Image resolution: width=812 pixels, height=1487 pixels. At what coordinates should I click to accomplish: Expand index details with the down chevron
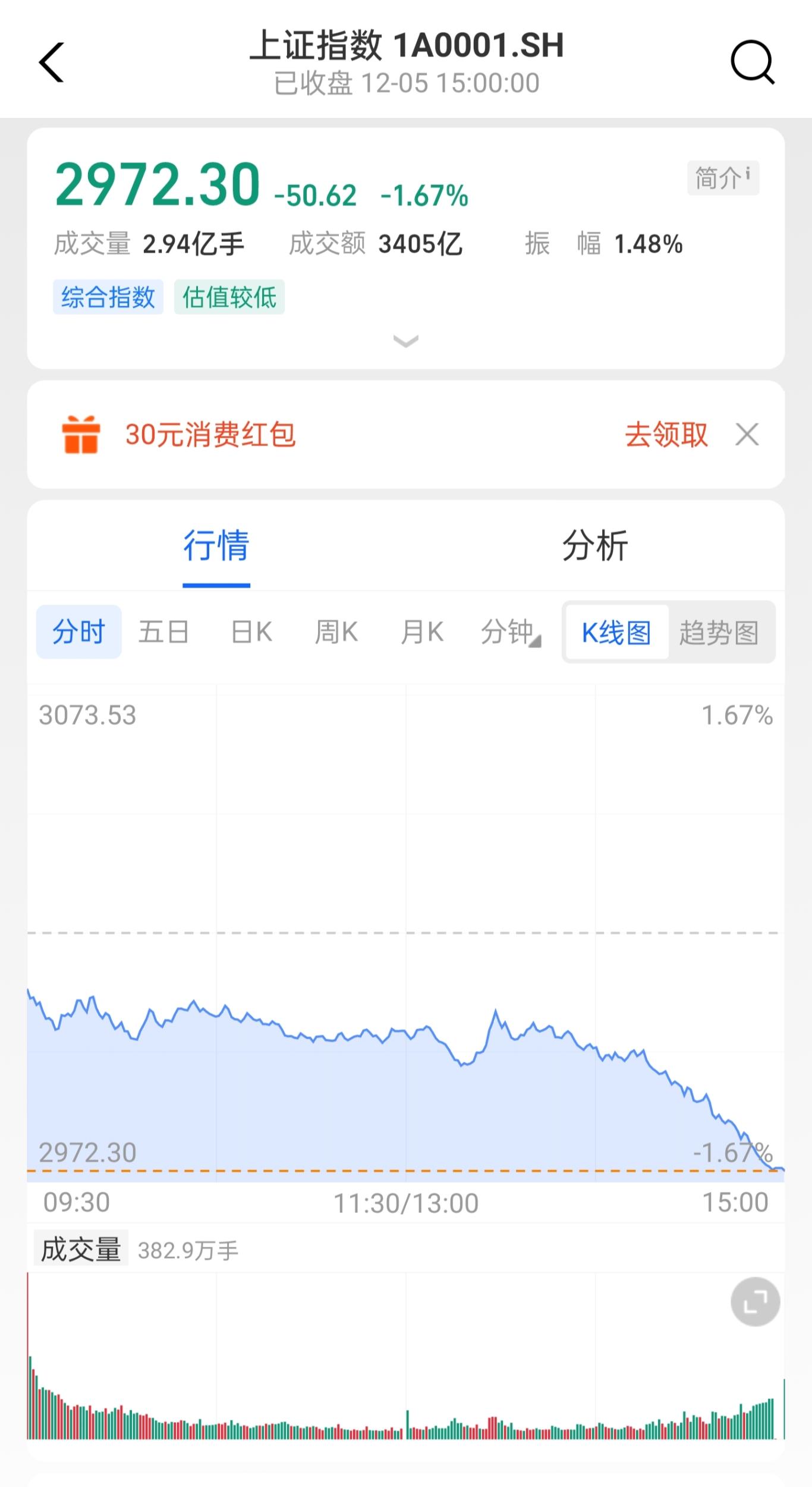click(406, 341)
